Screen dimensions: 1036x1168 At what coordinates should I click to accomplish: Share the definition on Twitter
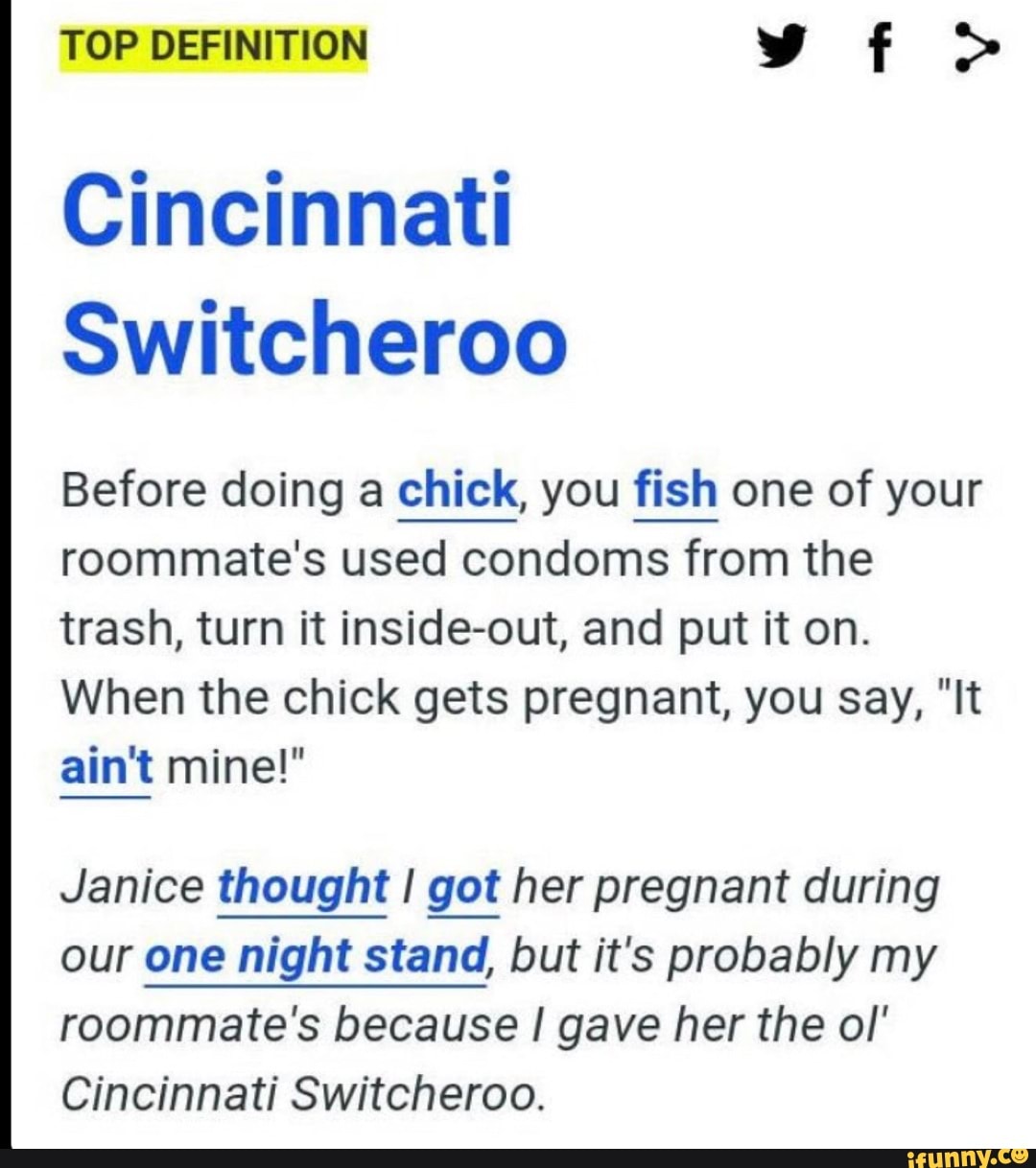[782, 46]
